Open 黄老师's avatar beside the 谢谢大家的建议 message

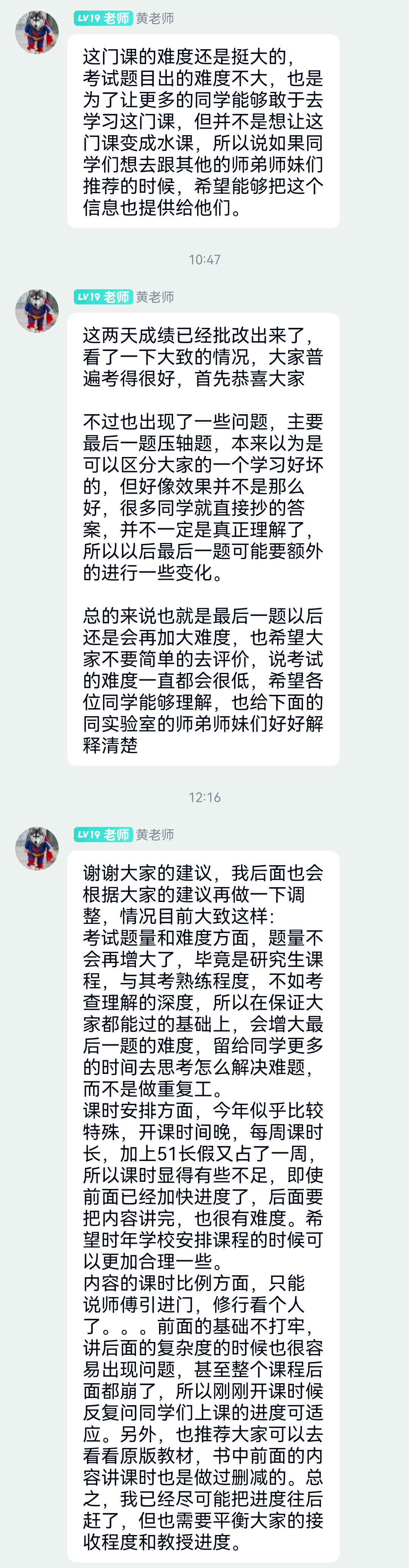coord(37,849)
